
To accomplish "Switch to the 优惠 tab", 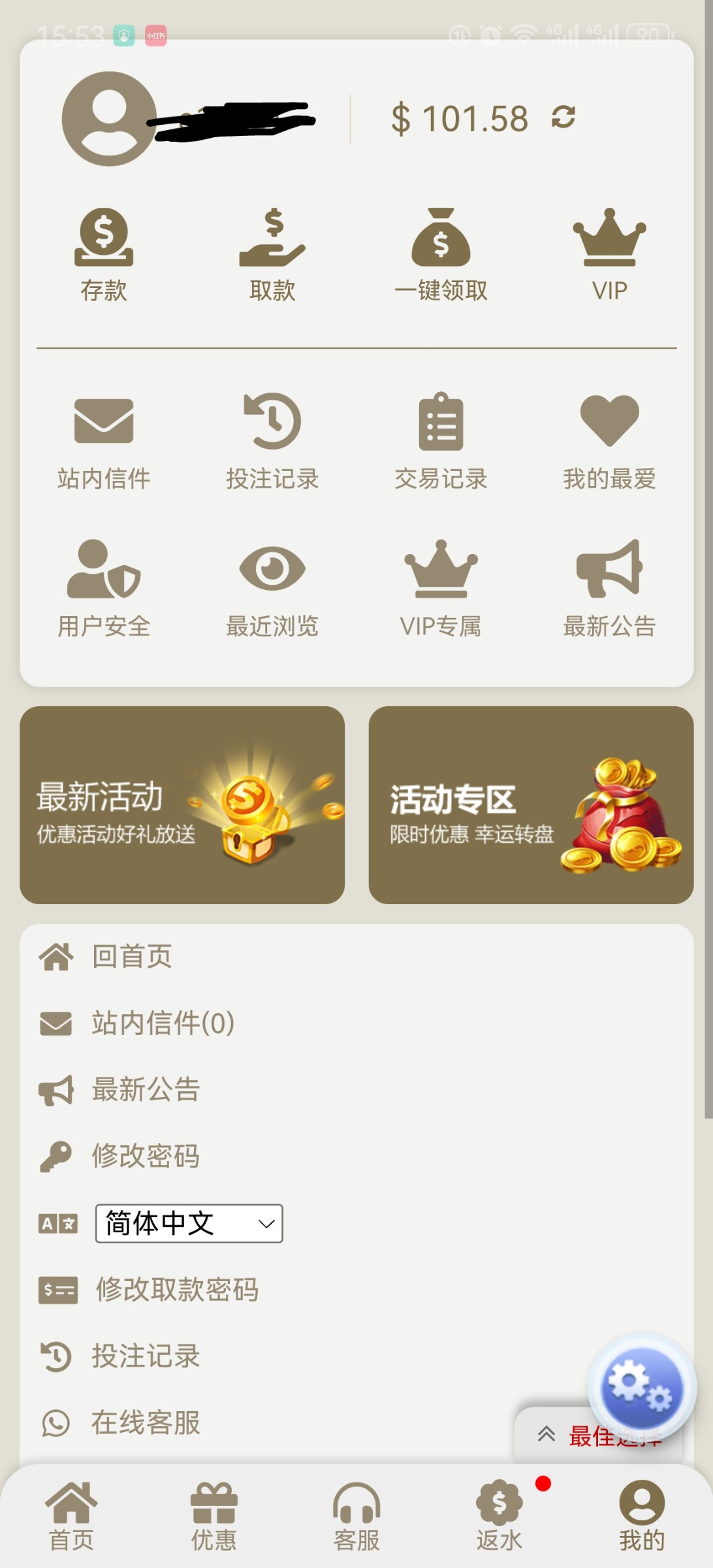I will (x=214, y=1516).
